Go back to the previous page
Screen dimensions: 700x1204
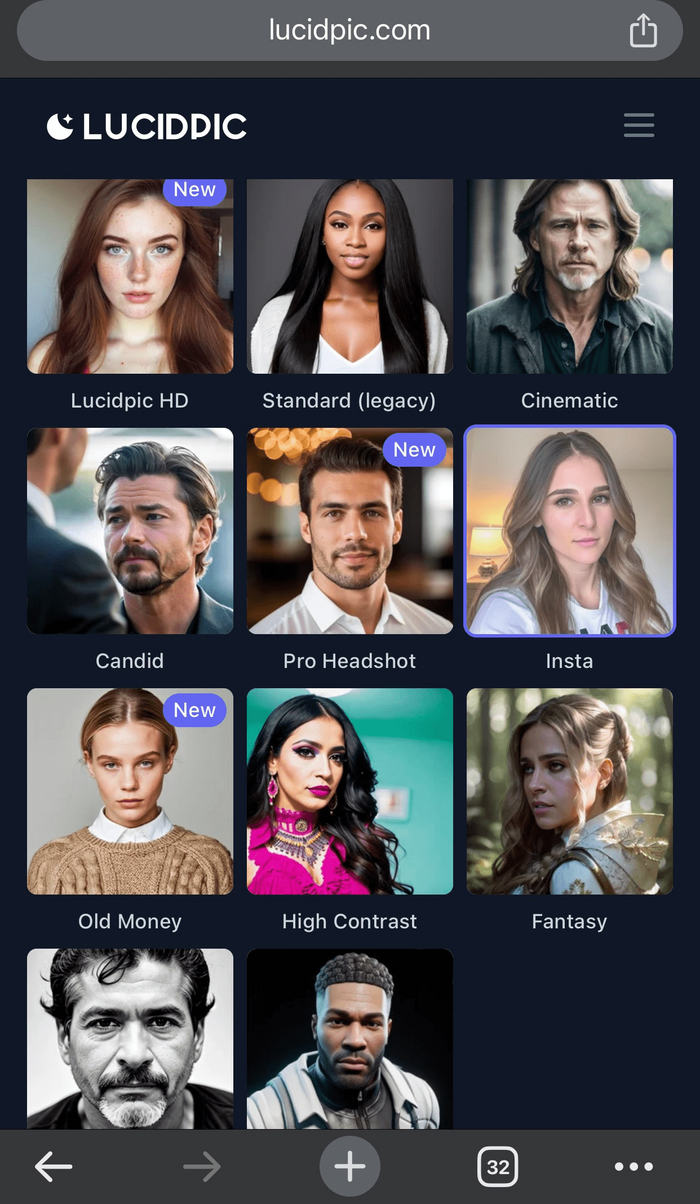(53, 1166)
